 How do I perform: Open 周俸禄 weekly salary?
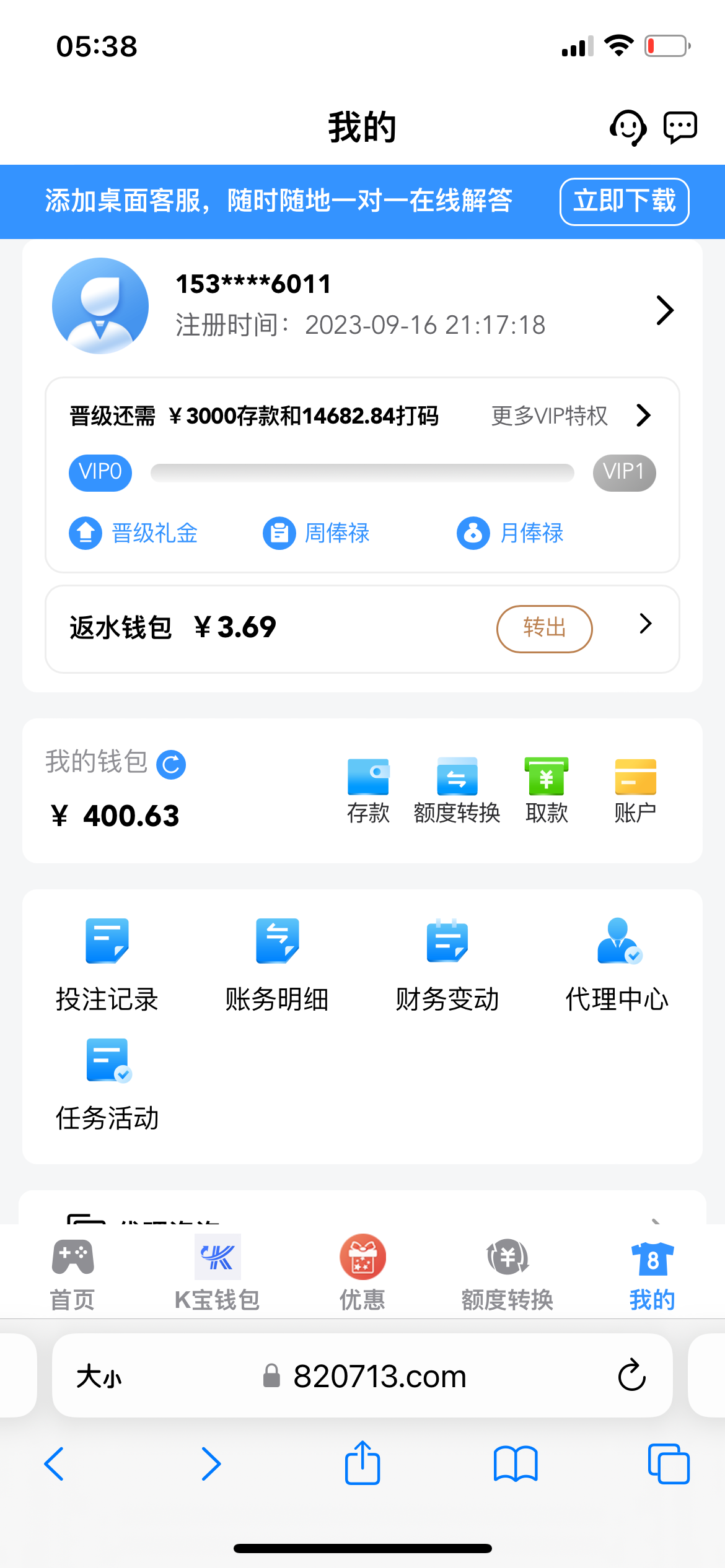pos(317,533)
